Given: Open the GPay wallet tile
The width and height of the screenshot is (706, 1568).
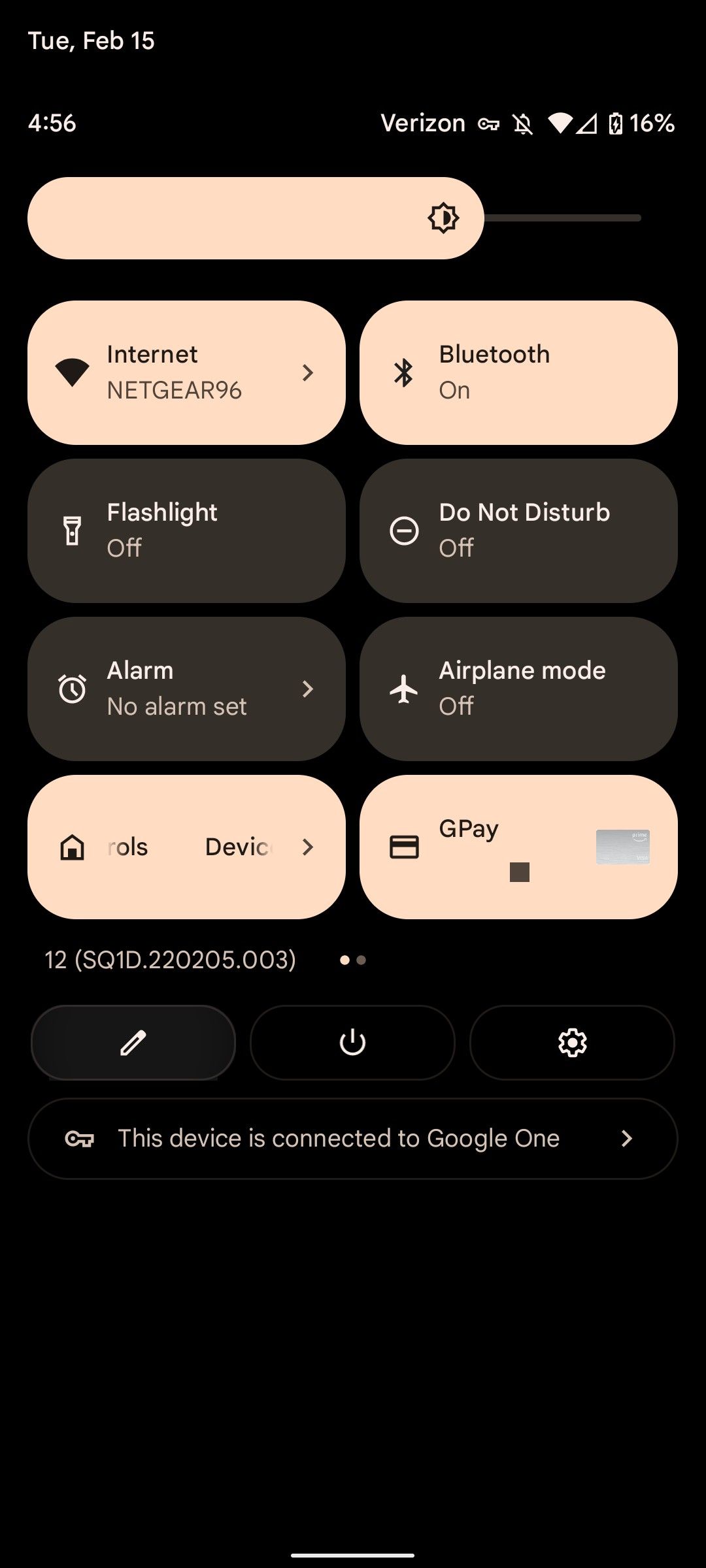Looking at the screenshot, I should tap(518, 847).
